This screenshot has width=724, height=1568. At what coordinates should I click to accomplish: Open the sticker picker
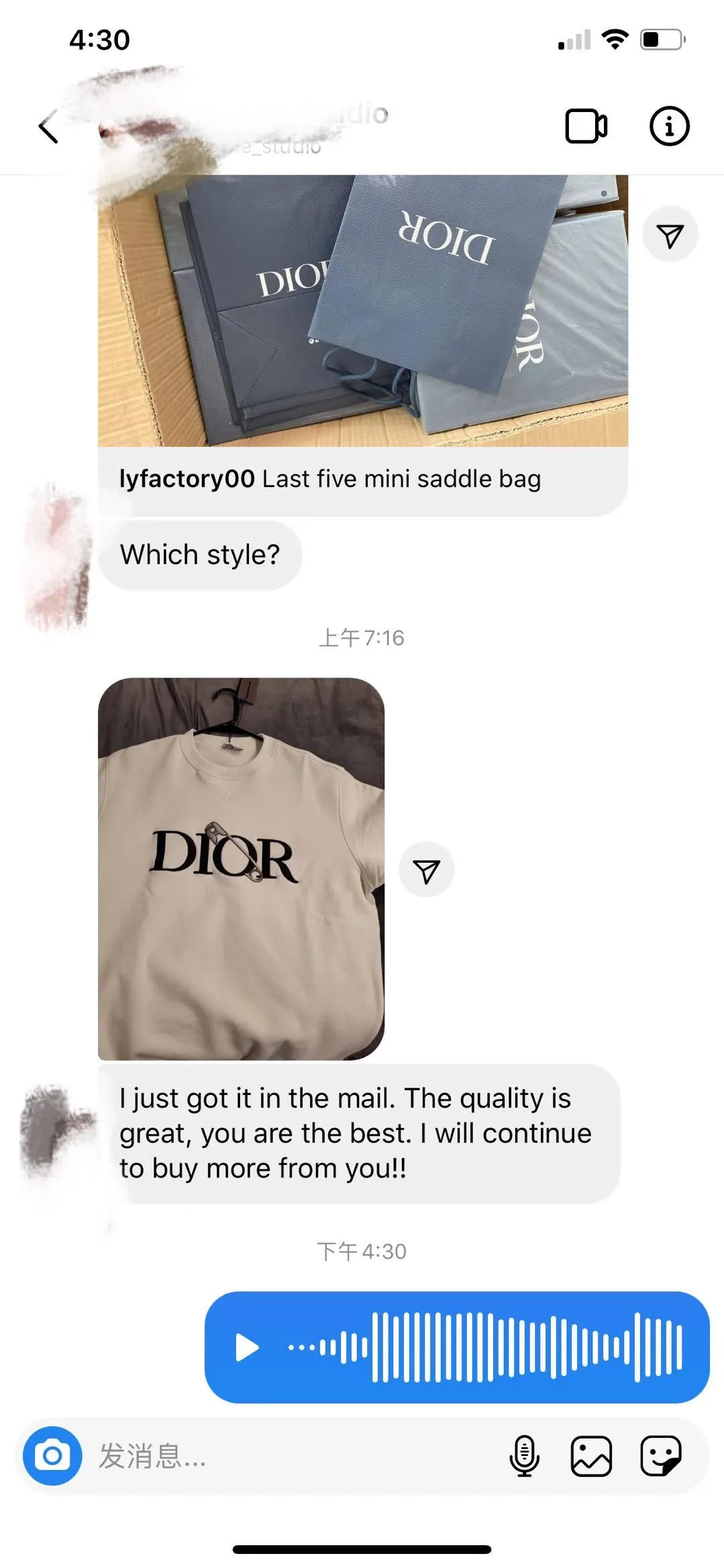pos(660,1456)
